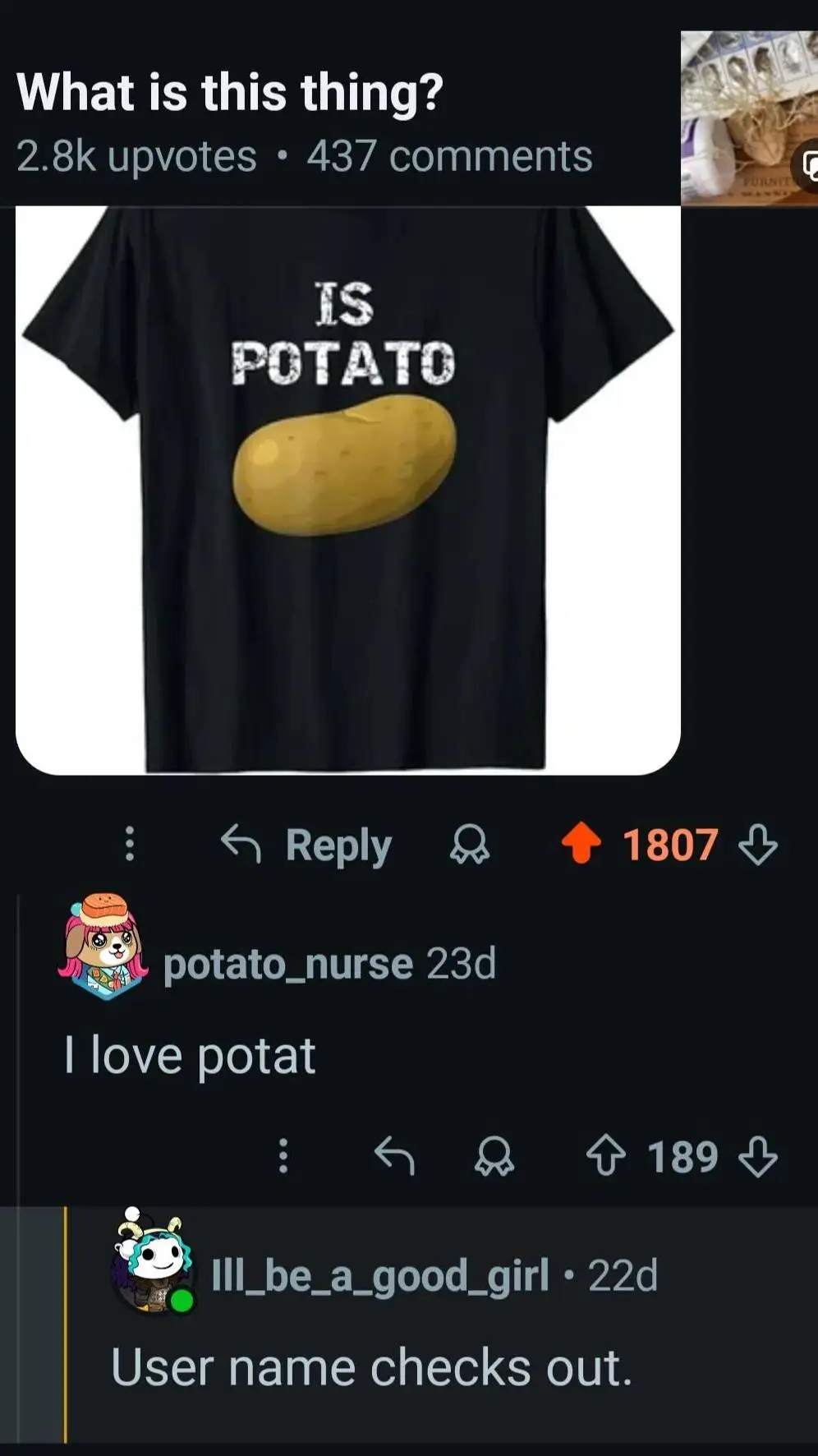
Task: Open overflow menu for potato_nurse's comment
Action: pos(283,1155)
